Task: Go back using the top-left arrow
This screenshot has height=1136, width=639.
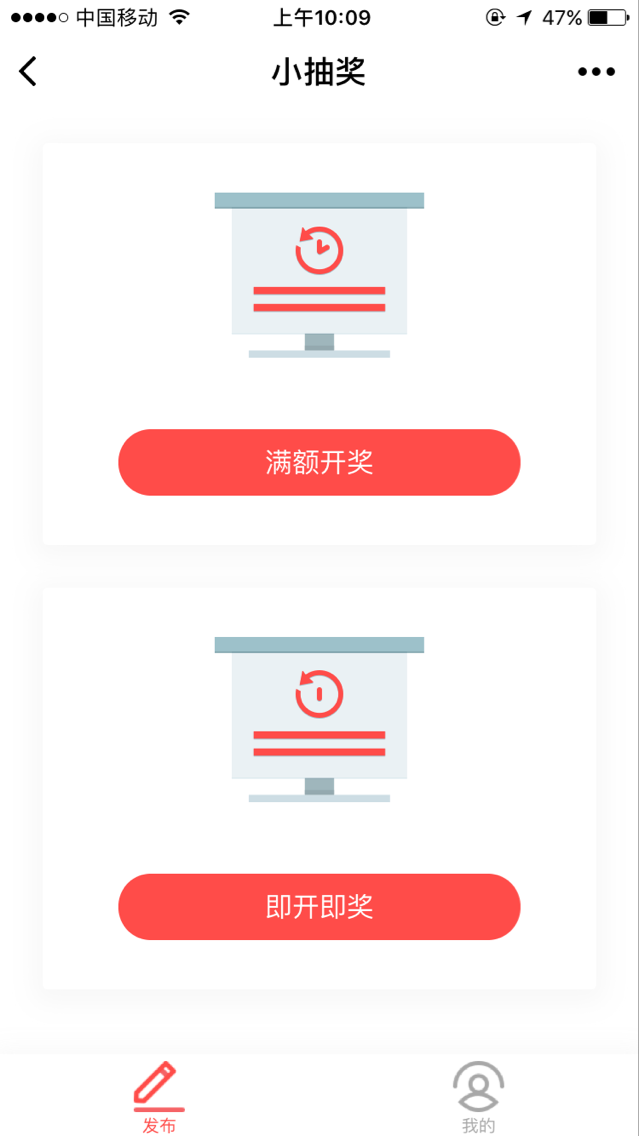Action: [28, 72]
